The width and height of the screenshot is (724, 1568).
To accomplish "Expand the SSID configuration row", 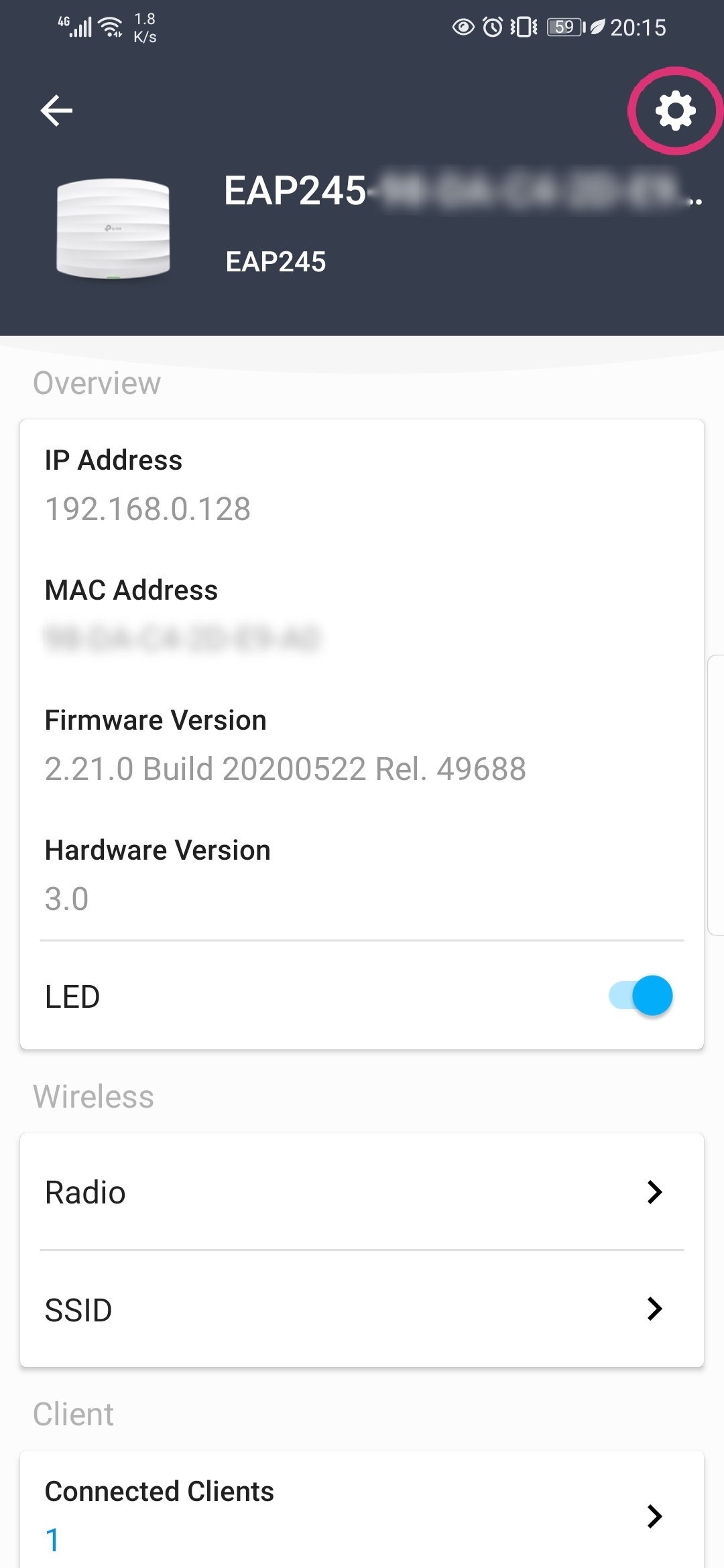I will coord(654,1309).
